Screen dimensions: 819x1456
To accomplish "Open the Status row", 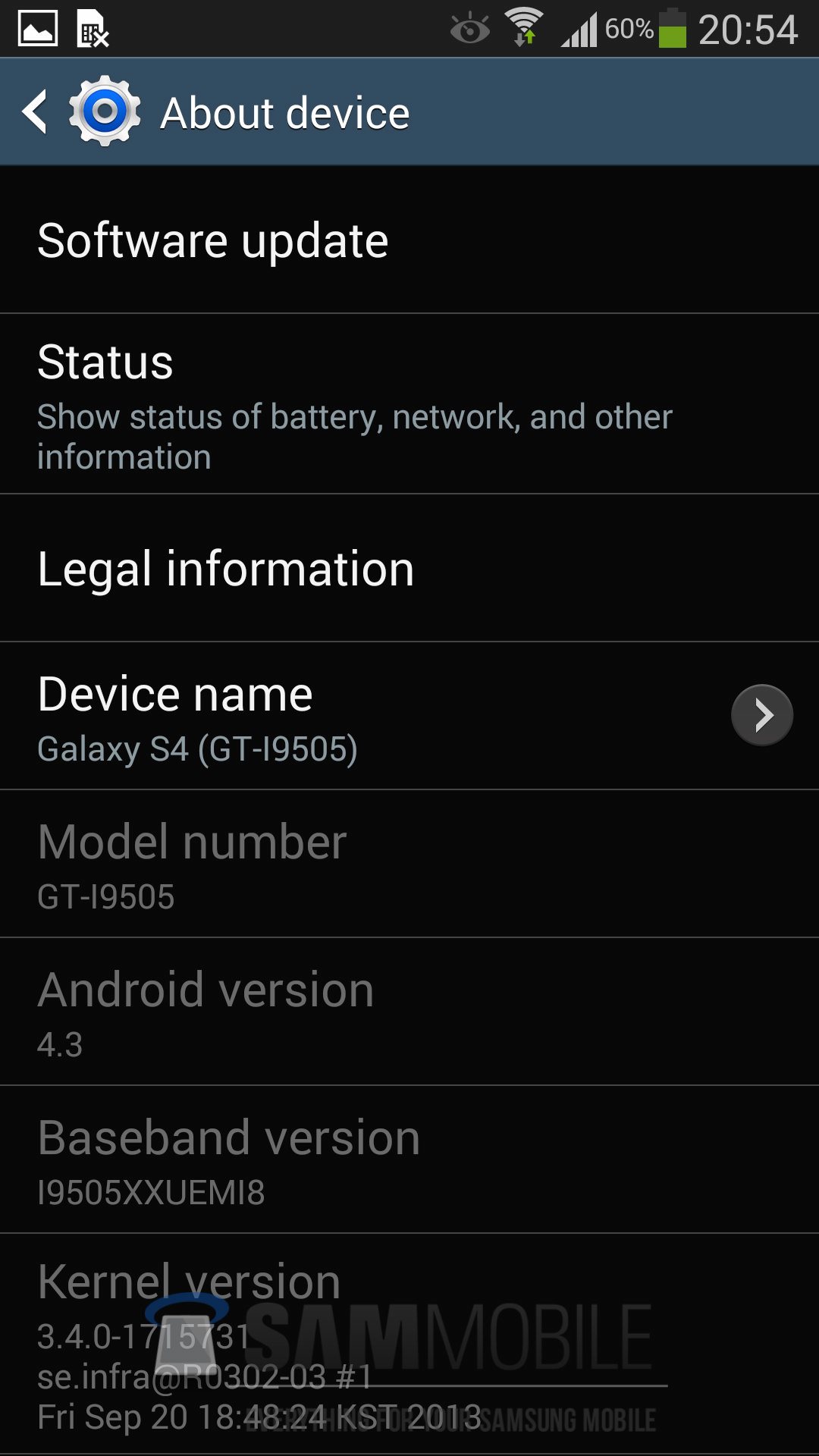I will pos(409,404).
